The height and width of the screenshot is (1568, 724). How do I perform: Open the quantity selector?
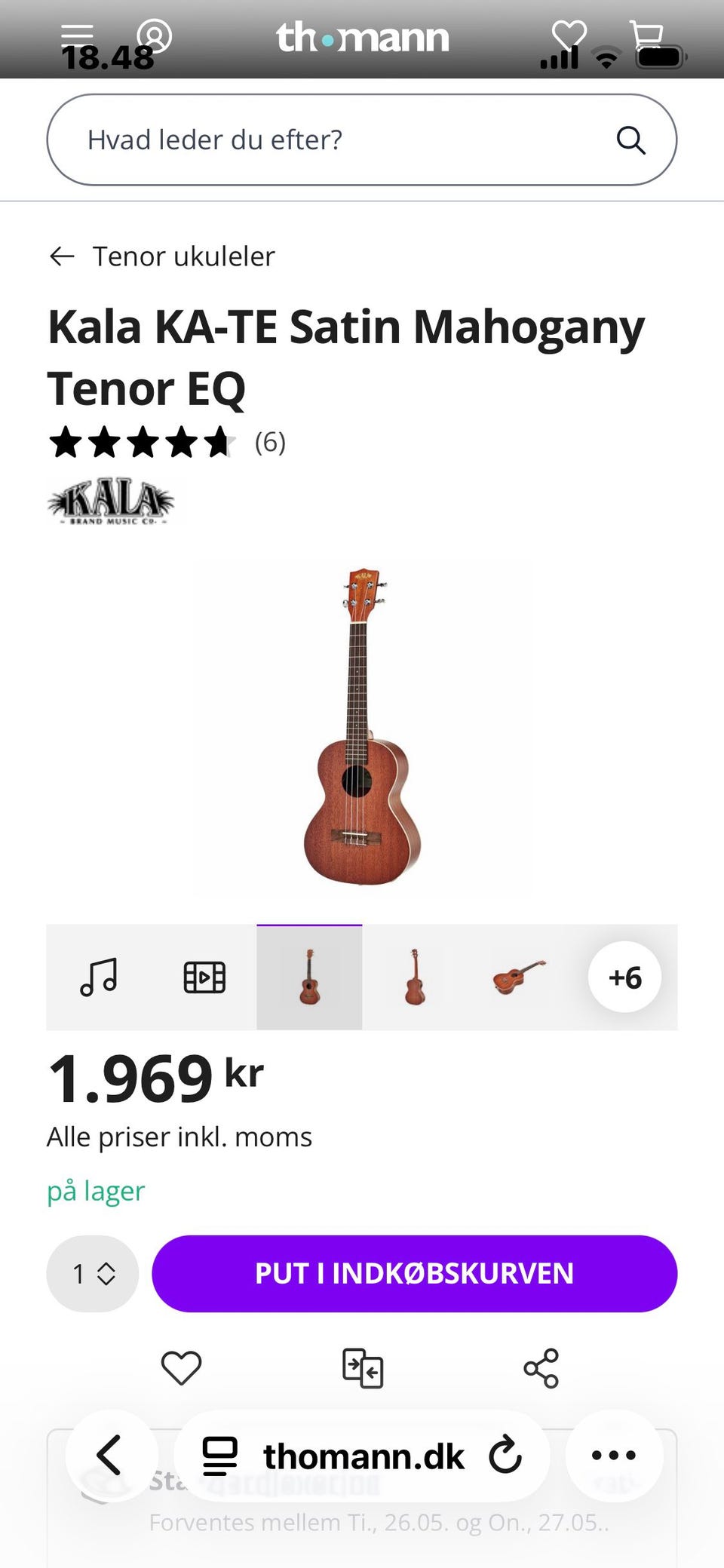tap(93, 1274)
